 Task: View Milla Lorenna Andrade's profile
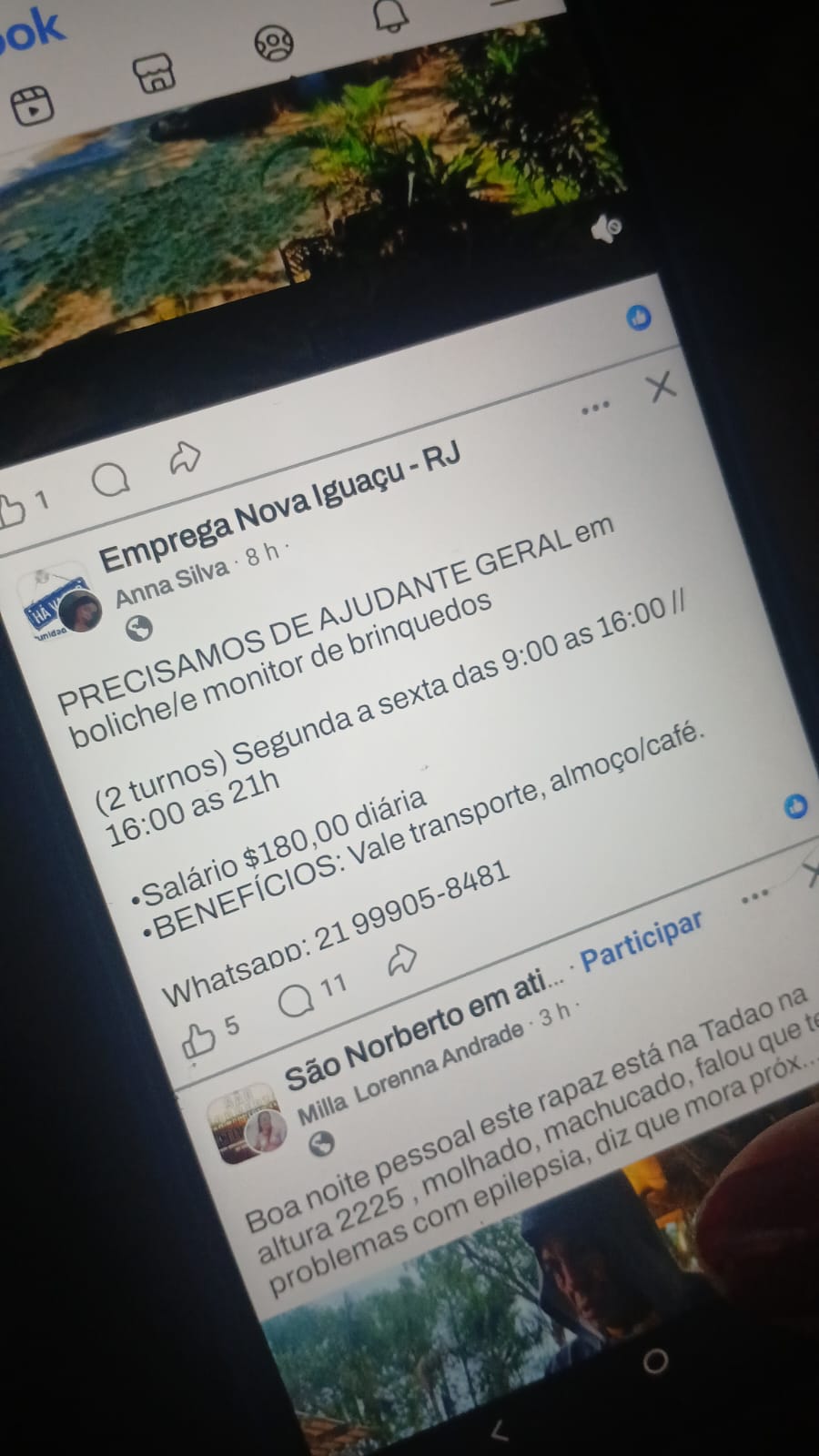click(x=409, y=1072)
